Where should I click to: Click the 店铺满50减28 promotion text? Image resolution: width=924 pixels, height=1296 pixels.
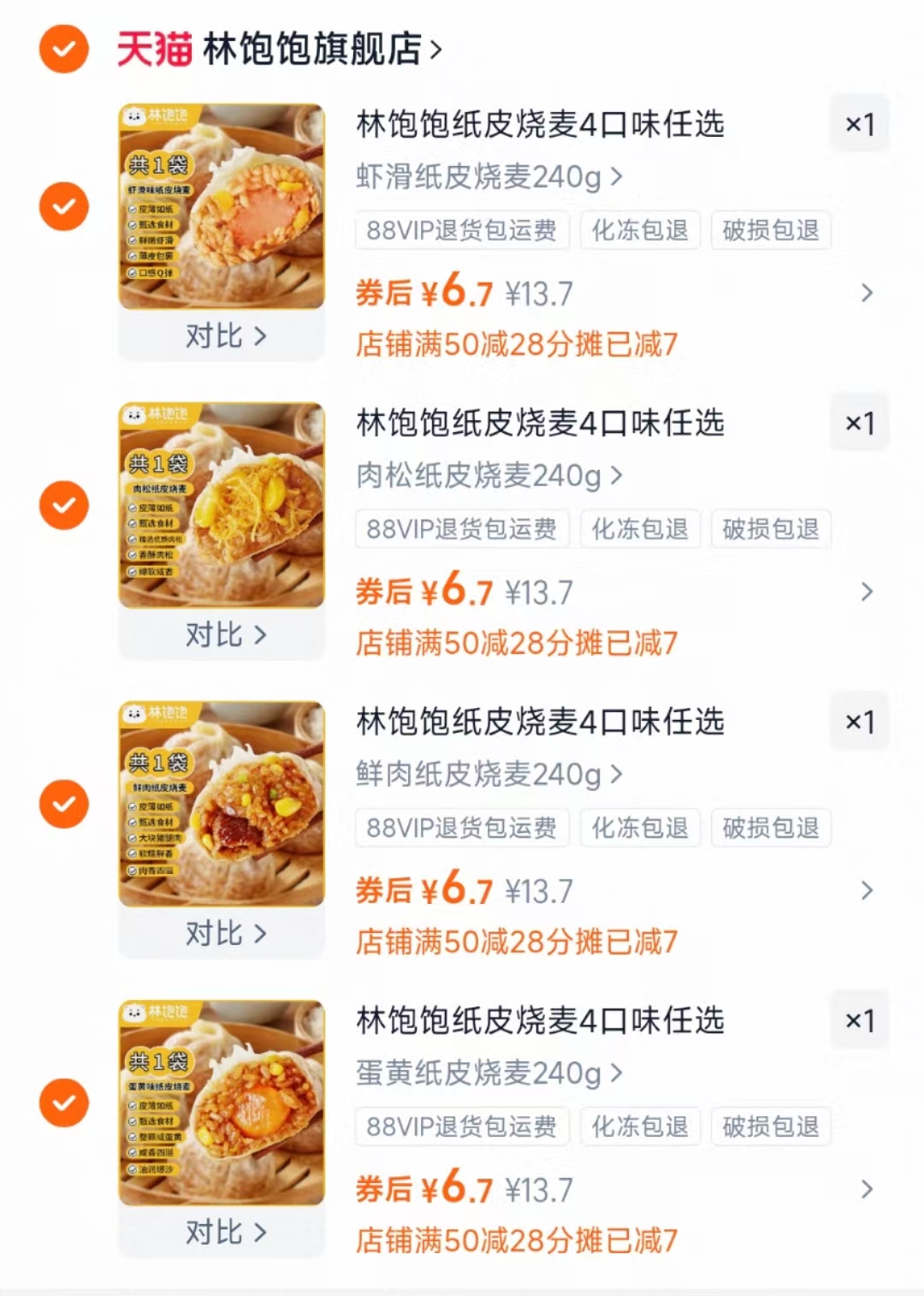pos(517,344)
